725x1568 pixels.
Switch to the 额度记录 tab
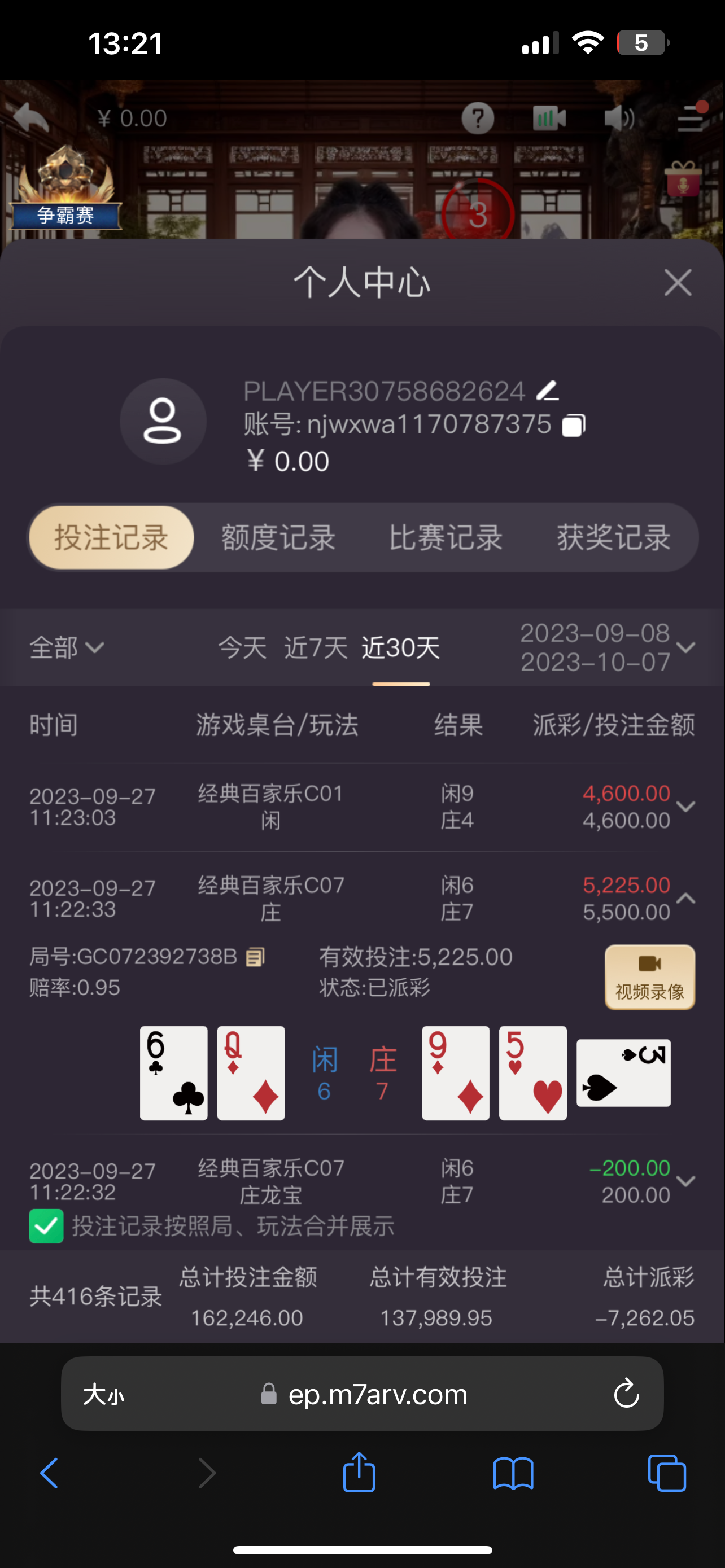click(x=278, y=537)
